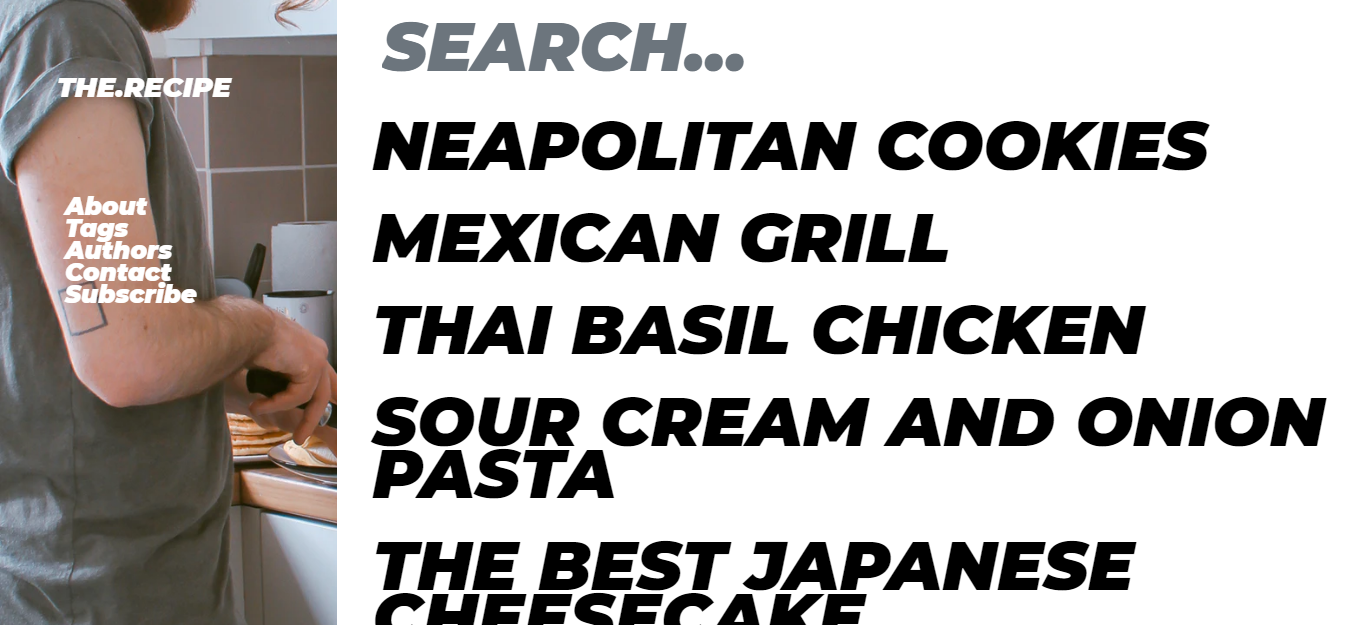The image size is (1349, 625).
Task: Go to THE.RECIPE home link
Action: coord(144,88)
